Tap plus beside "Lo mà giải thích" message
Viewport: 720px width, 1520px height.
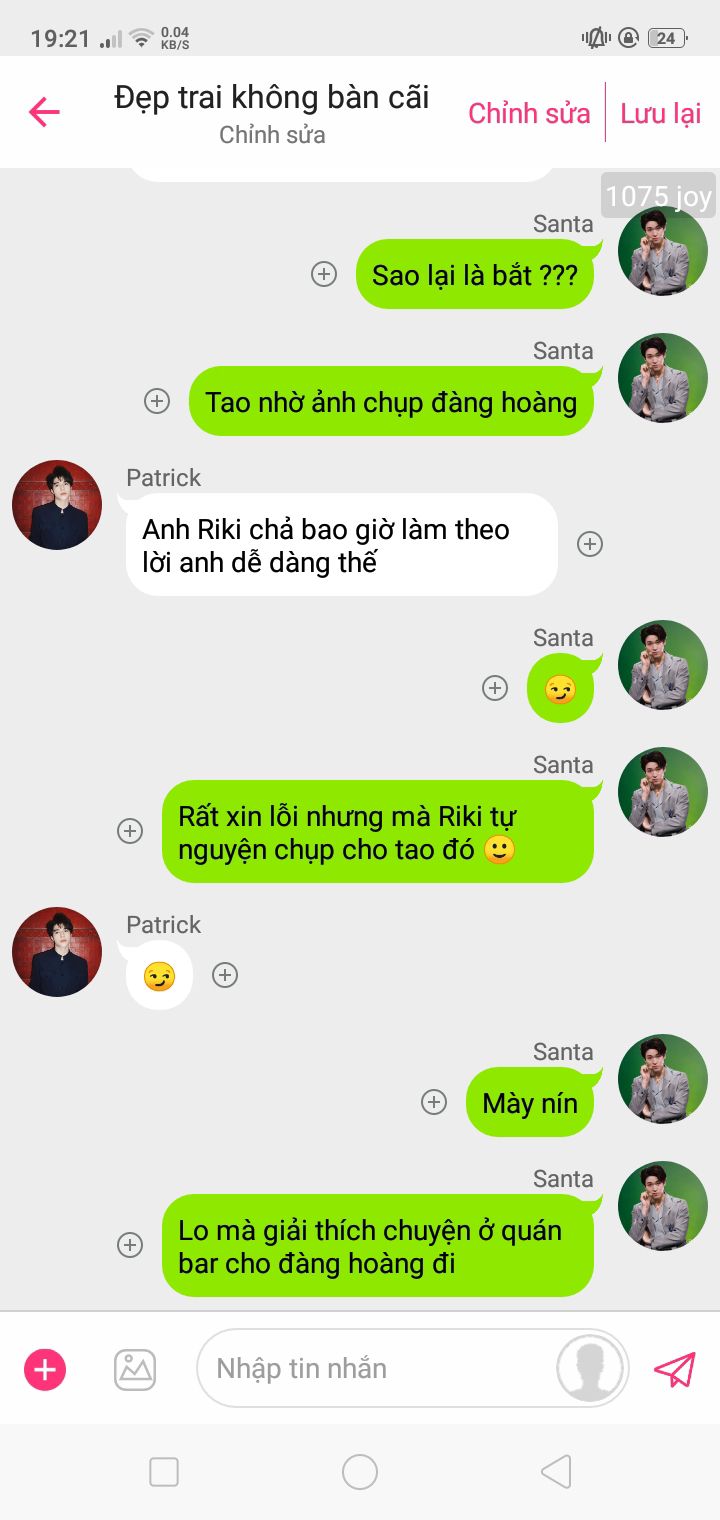[x=130, y=1245]
